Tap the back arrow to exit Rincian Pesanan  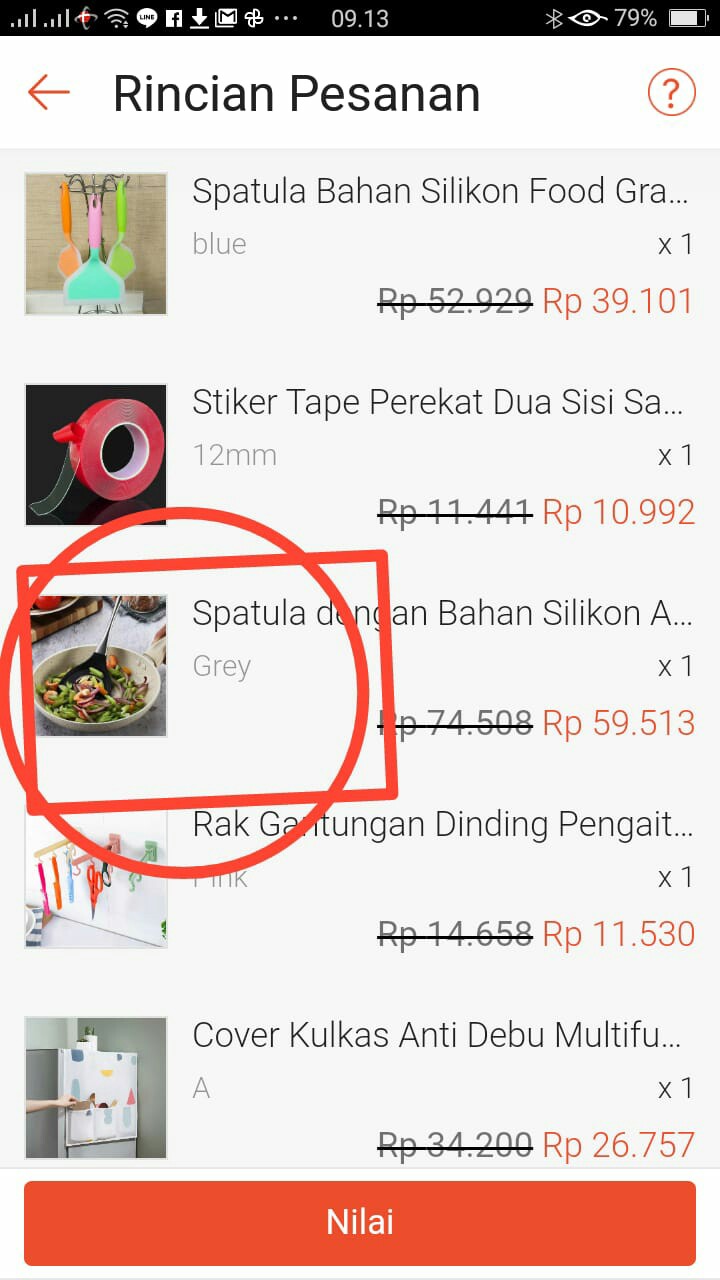(x=47, y=92)
